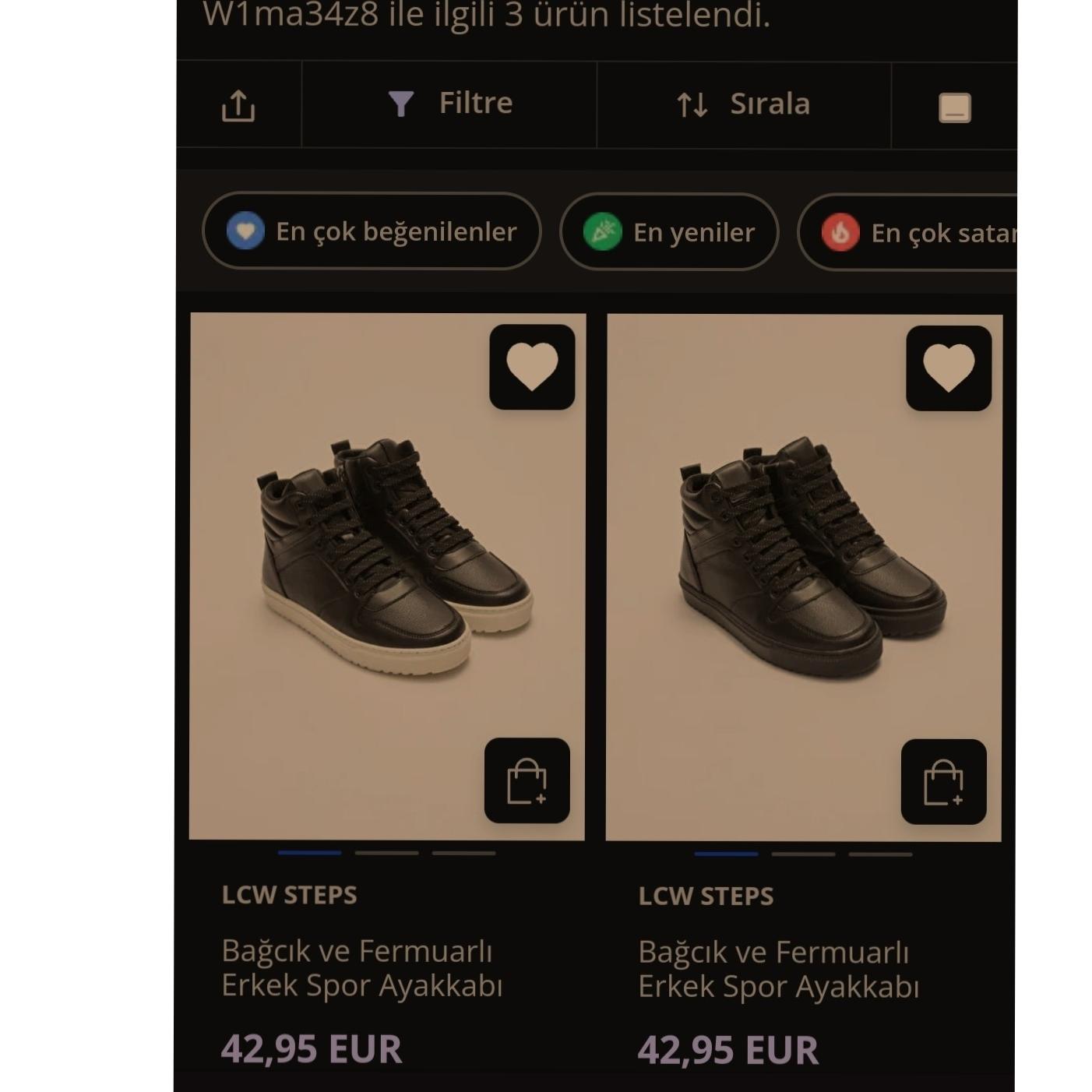Image resolution: width=1092 pixels, height=1092 pixels.
Task: Change the product grid layout view
Action: coord(954,107)
